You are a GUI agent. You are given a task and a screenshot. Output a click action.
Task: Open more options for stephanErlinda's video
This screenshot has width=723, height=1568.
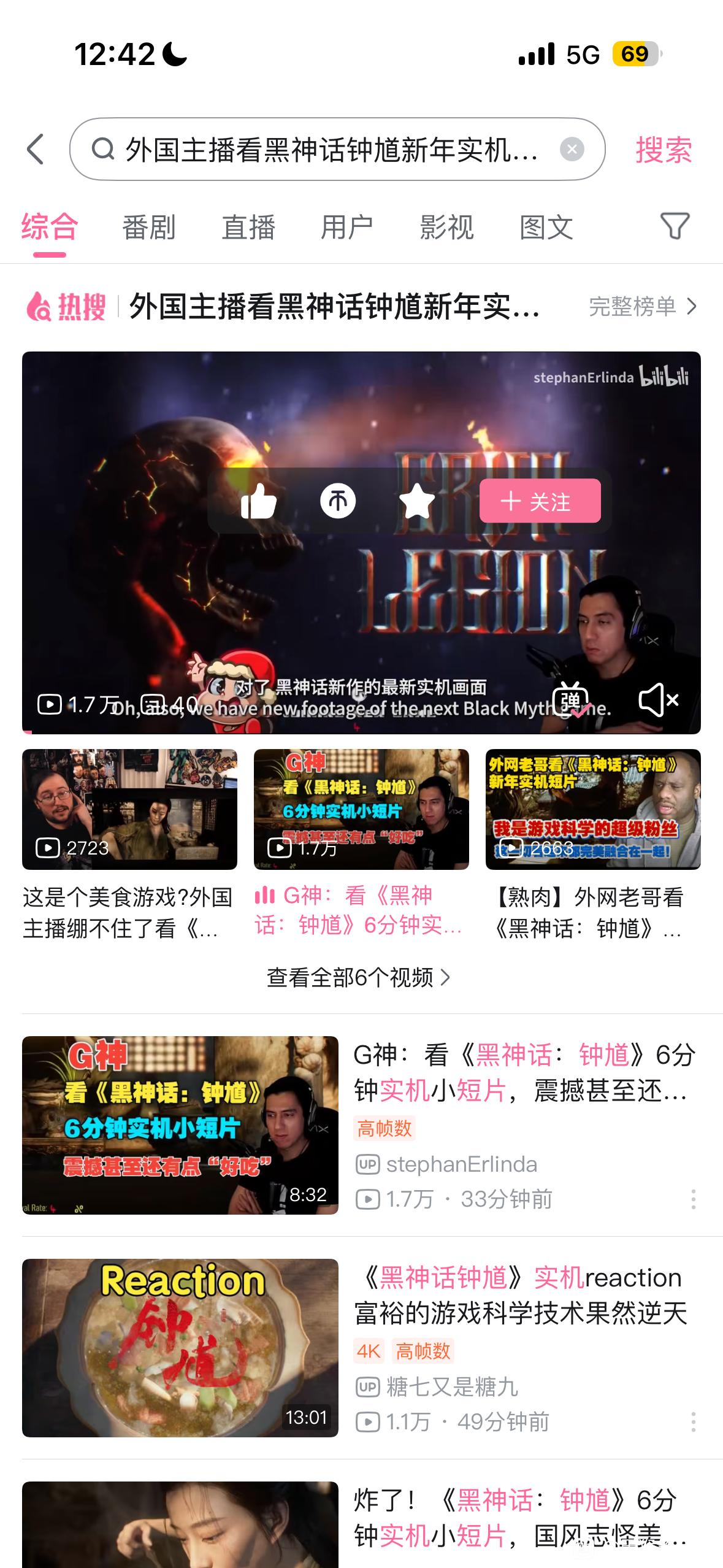(694, 1199)
